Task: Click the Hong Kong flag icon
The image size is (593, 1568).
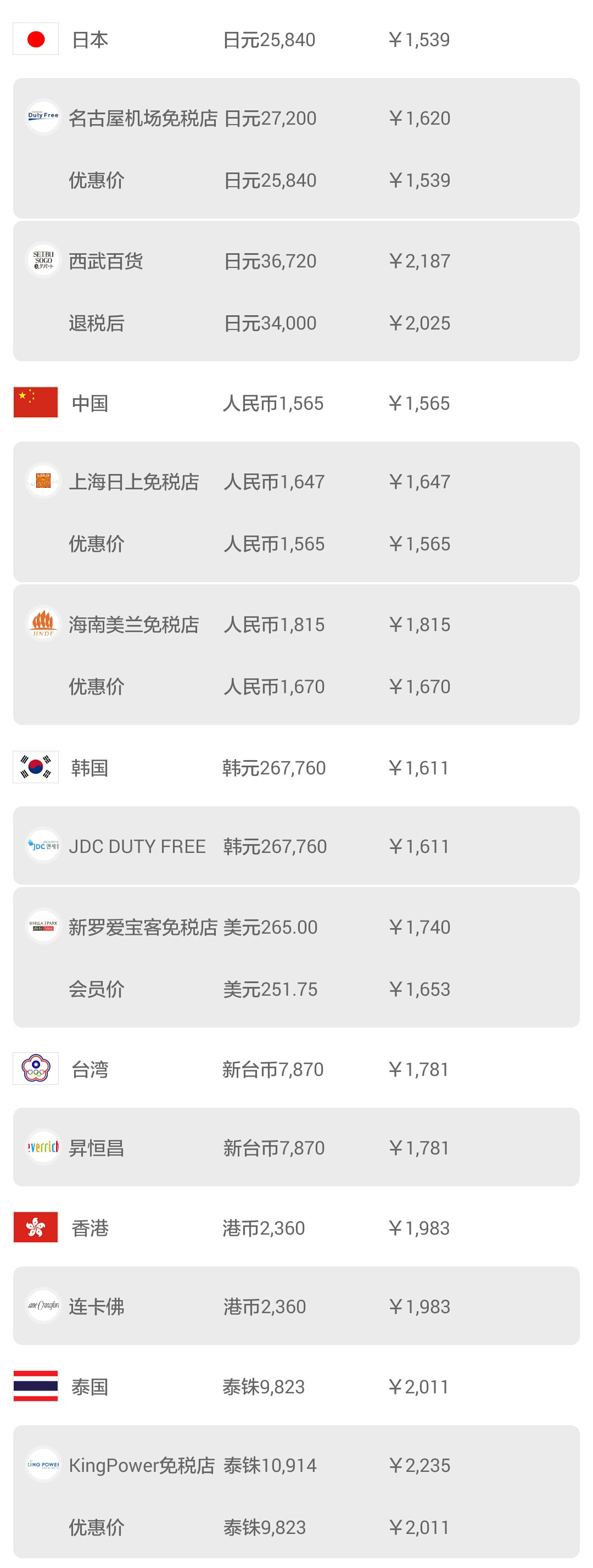Action: (x=36, y=1227)
